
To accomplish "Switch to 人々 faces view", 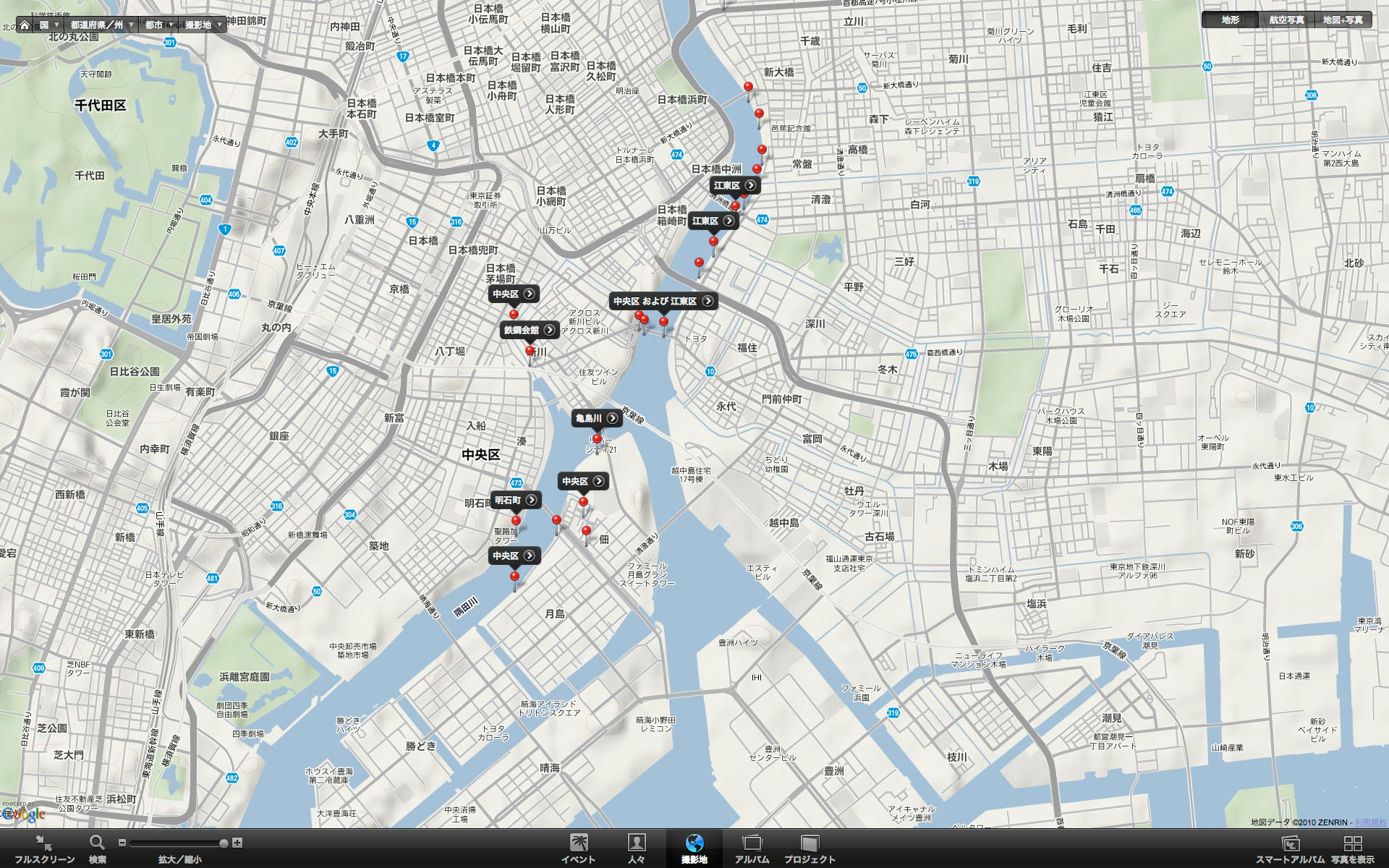I will pos(636,848).
